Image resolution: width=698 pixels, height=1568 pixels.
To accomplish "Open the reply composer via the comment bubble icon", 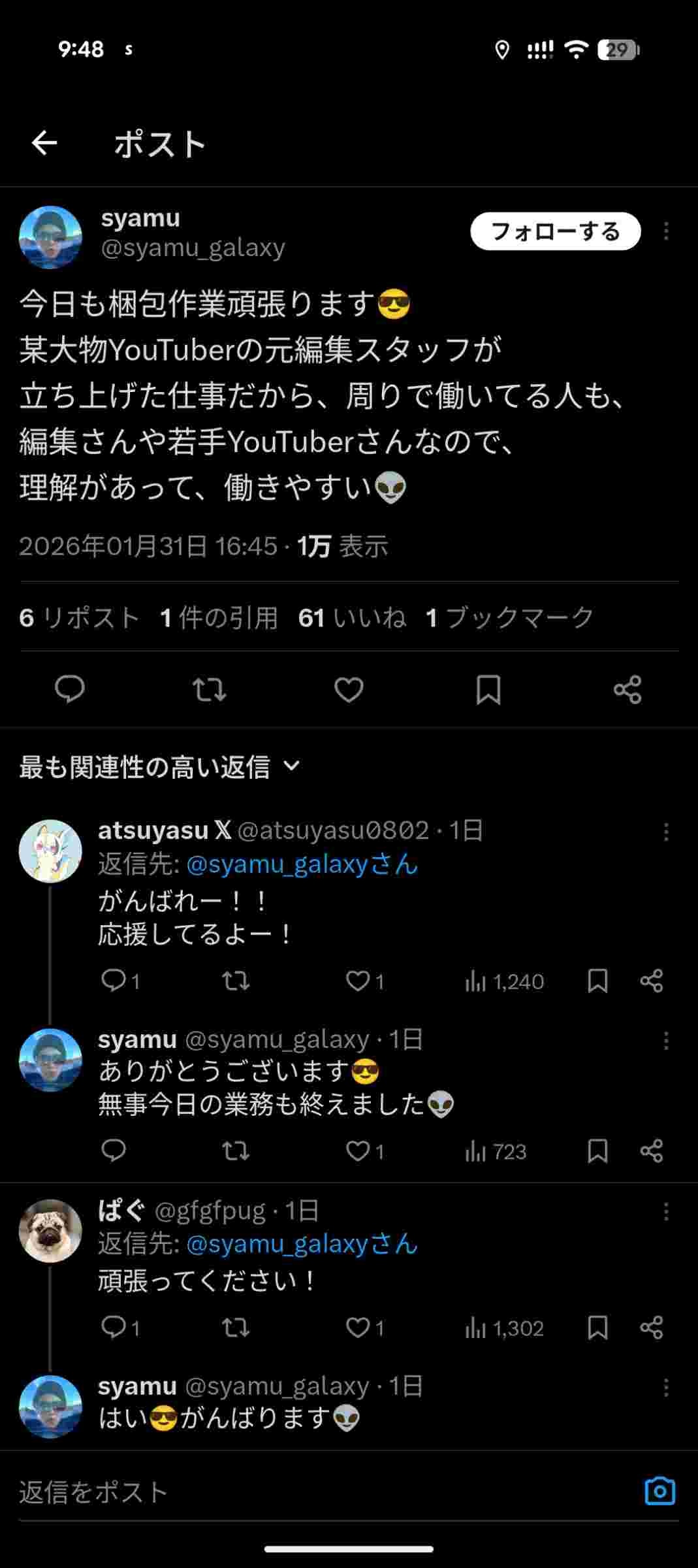I will (69, 690).
